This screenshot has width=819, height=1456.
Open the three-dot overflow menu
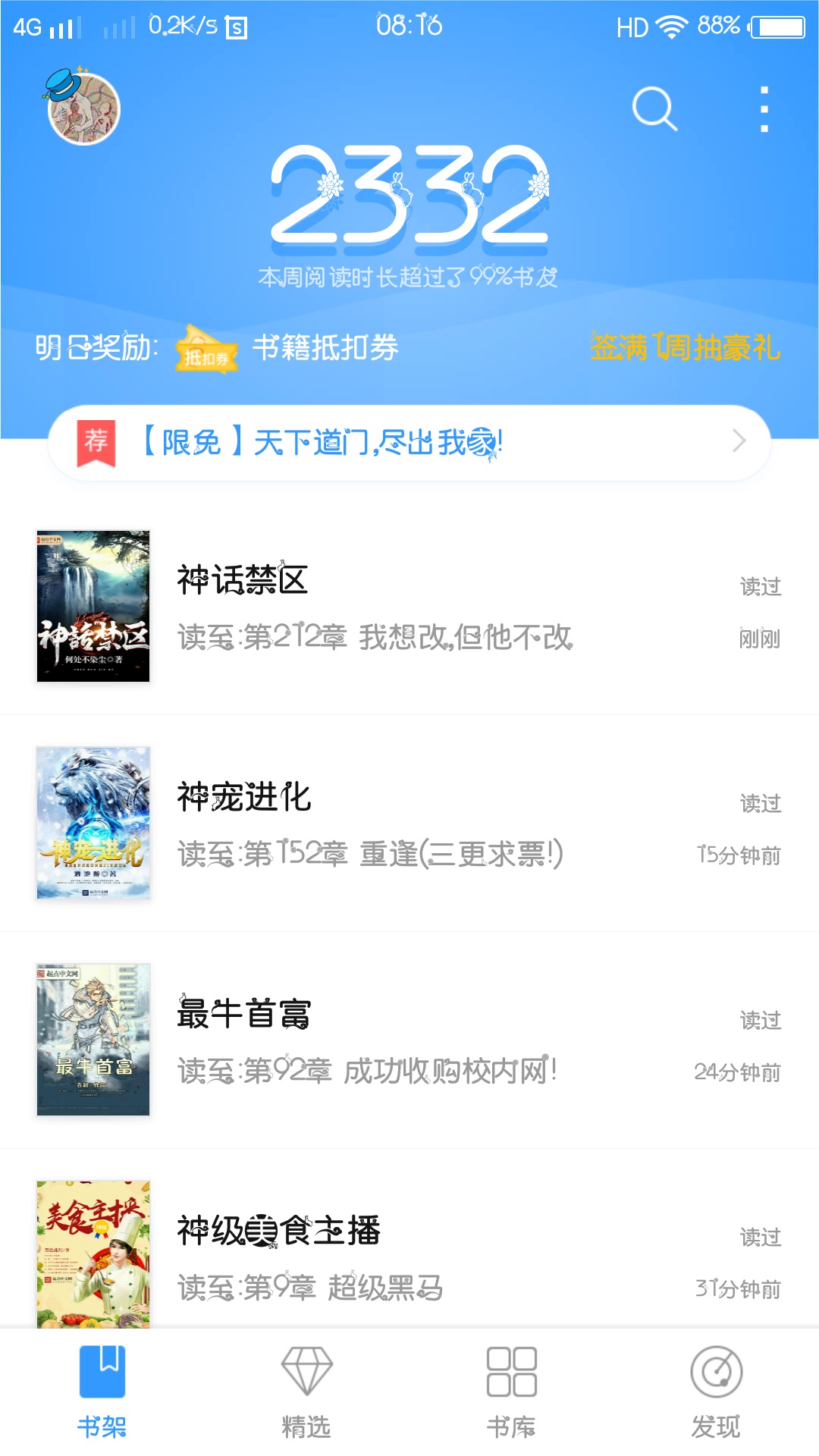[x=764, y=109]
